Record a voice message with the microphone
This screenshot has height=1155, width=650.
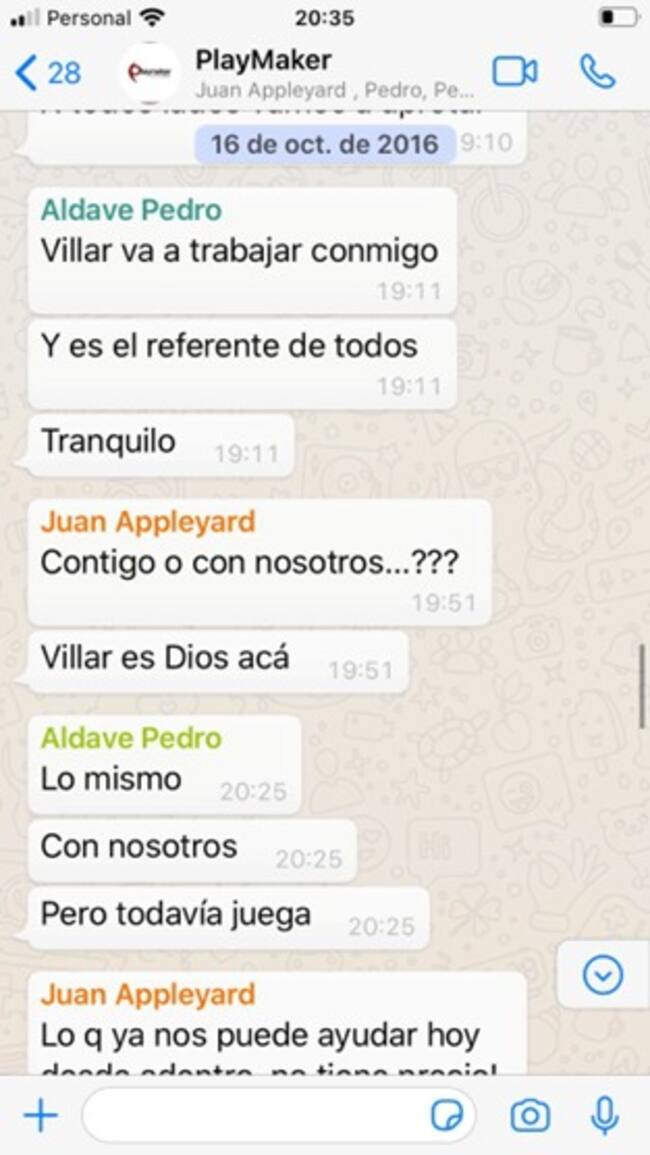coord(604,1115)
